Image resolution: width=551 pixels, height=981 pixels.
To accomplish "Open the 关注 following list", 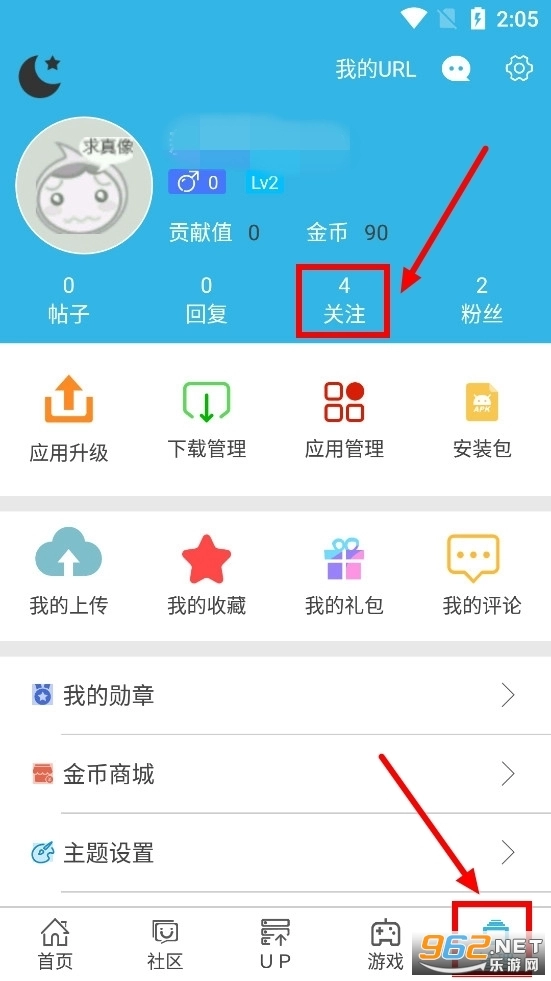I will pyautogui.click(x=344, y=300).
